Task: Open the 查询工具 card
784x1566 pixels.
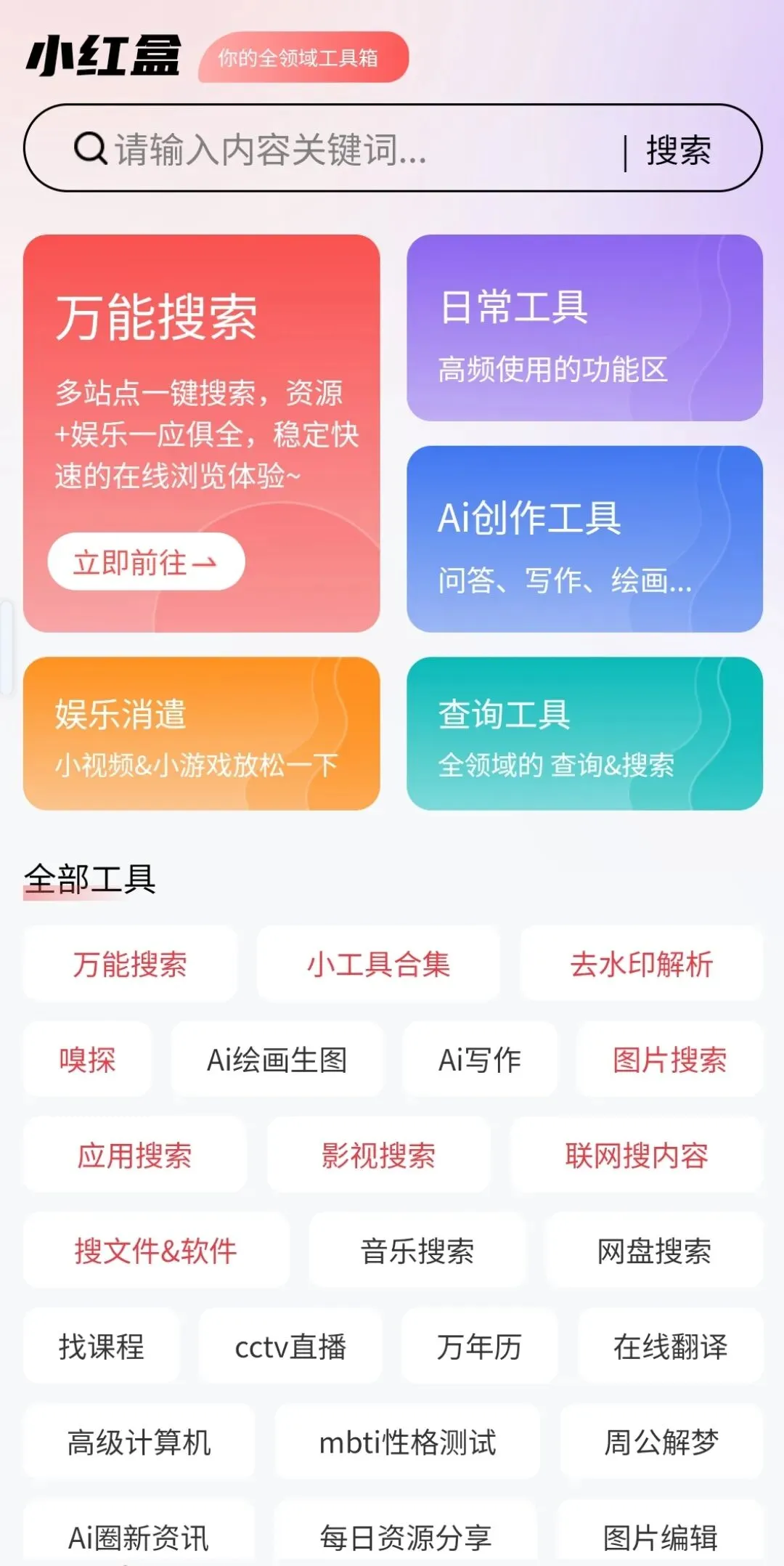Action: tap(584, 734)
